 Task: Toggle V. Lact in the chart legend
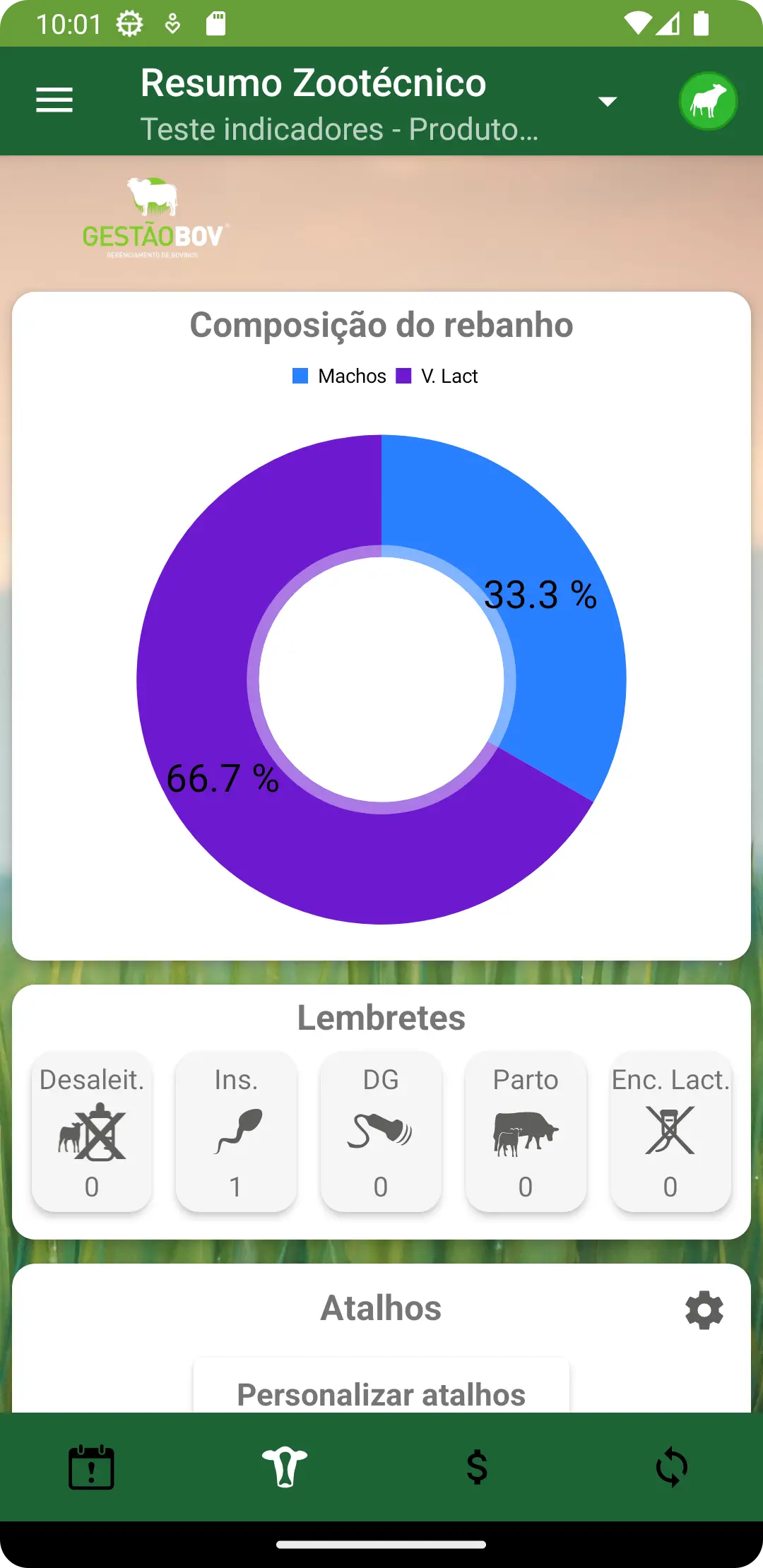point(437,376)
